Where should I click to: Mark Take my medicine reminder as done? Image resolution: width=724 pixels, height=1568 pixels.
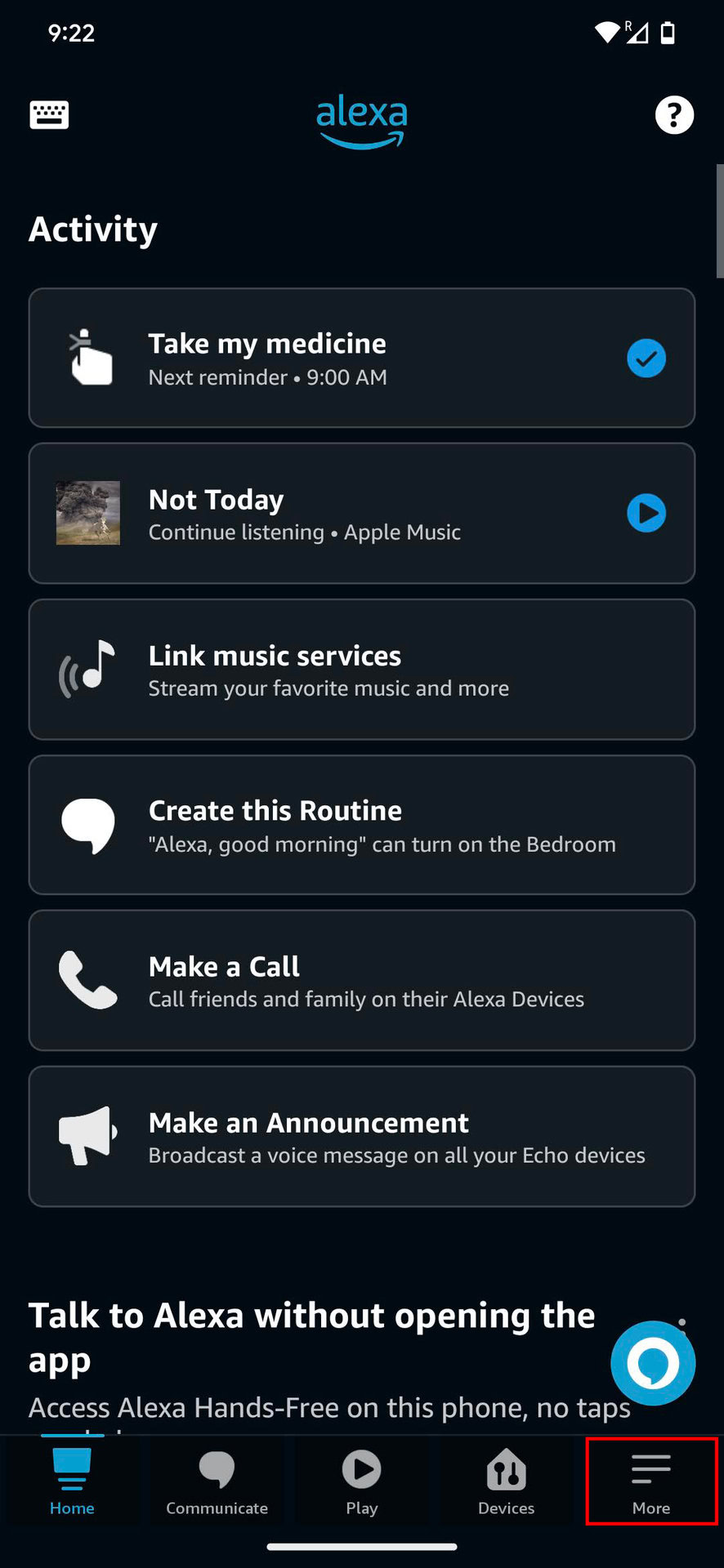(x=646, y=359)
